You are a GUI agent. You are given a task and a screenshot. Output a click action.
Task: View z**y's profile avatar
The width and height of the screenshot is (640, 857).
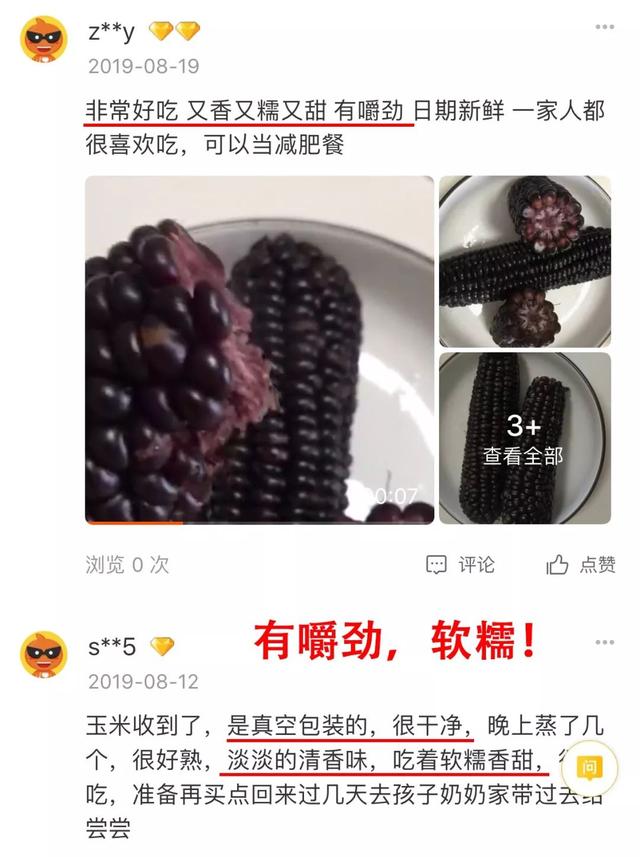[45, 41]
